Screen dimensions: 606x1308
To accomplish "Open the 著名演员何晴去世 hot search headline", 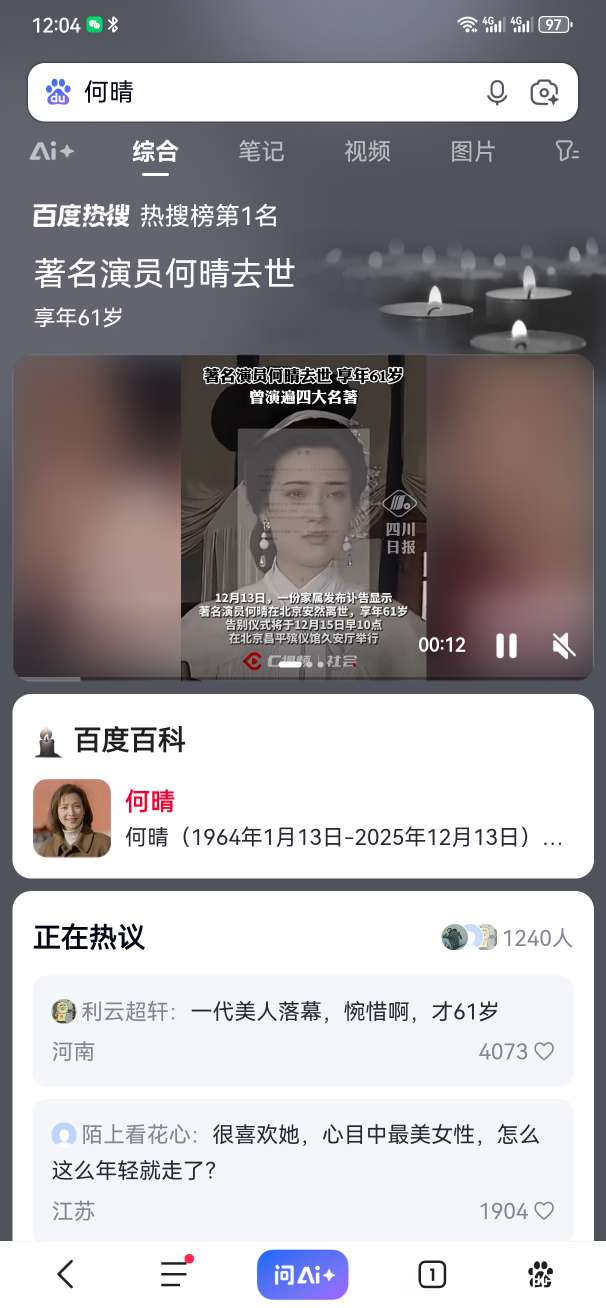I will (x=165, y=273).
